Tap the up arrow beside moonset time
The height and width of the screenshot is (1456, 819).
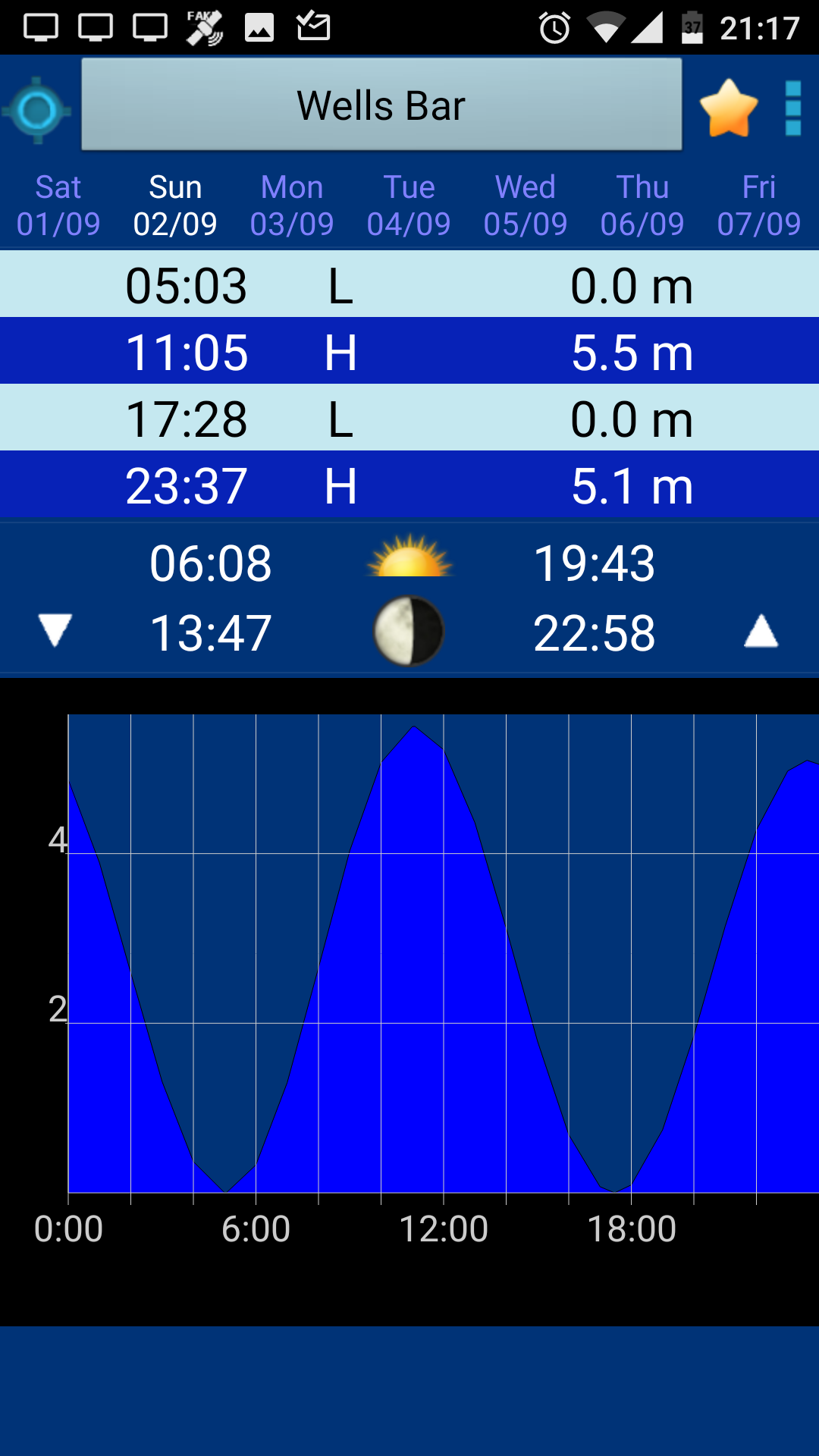761,631
